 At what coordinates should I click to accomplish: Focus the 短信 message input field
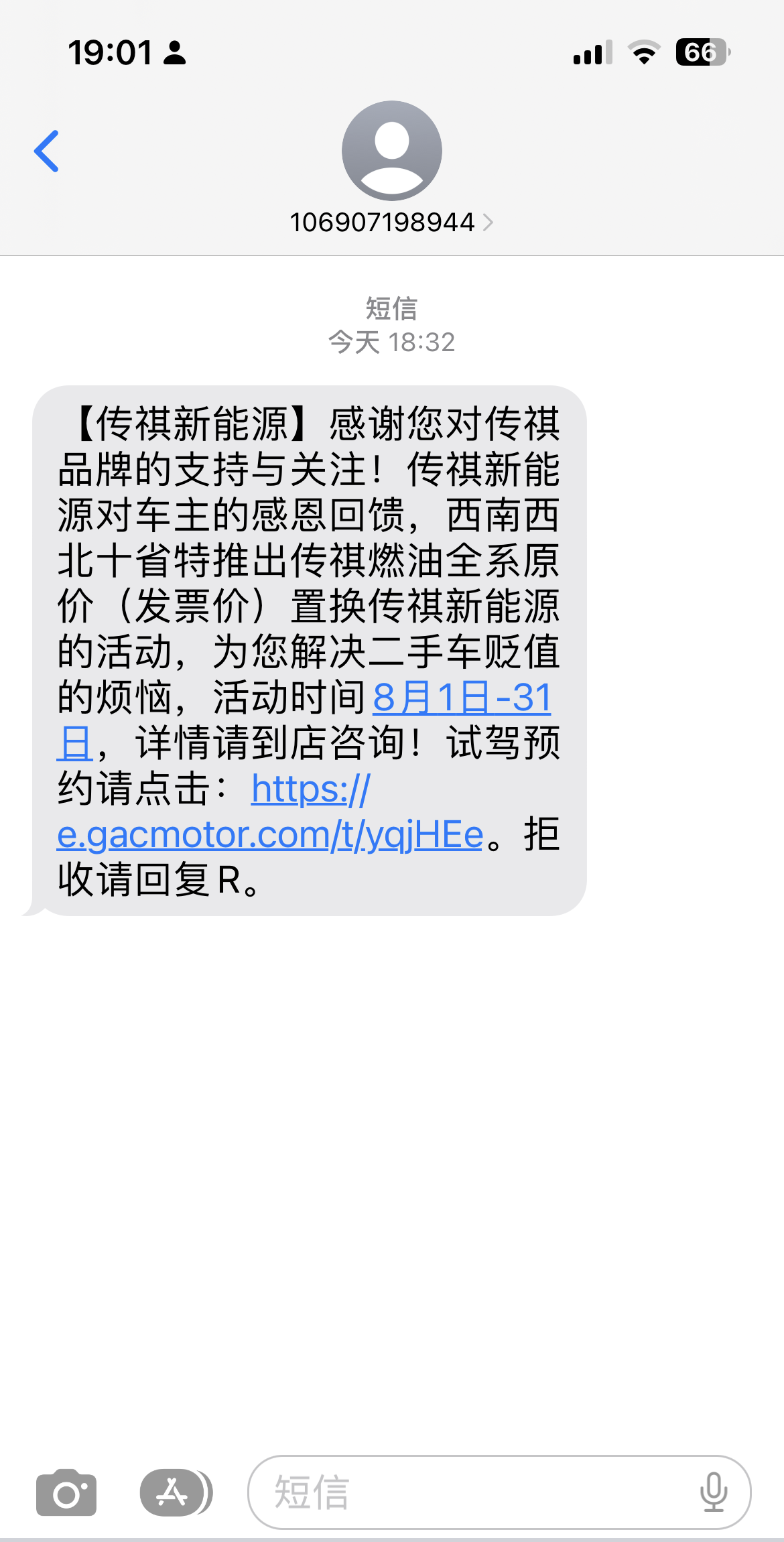coord(469,1492)
